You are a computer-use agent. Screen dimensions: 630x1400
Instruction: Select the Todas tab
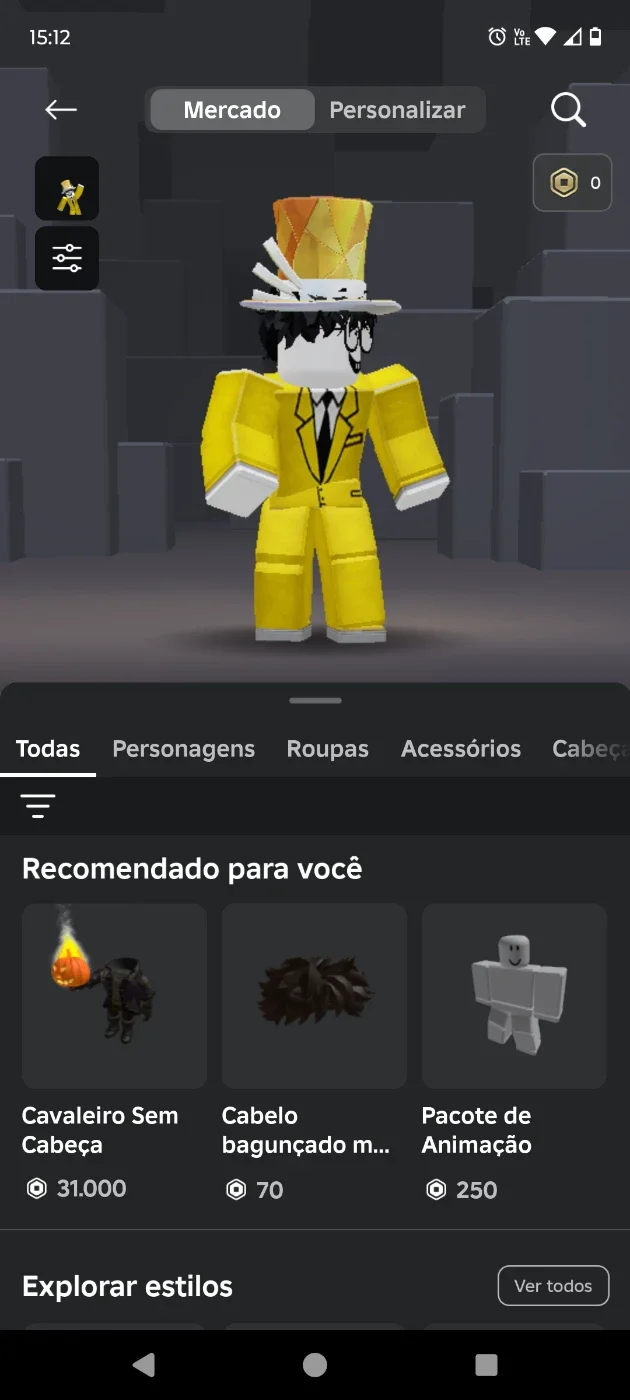click(48, 749)
